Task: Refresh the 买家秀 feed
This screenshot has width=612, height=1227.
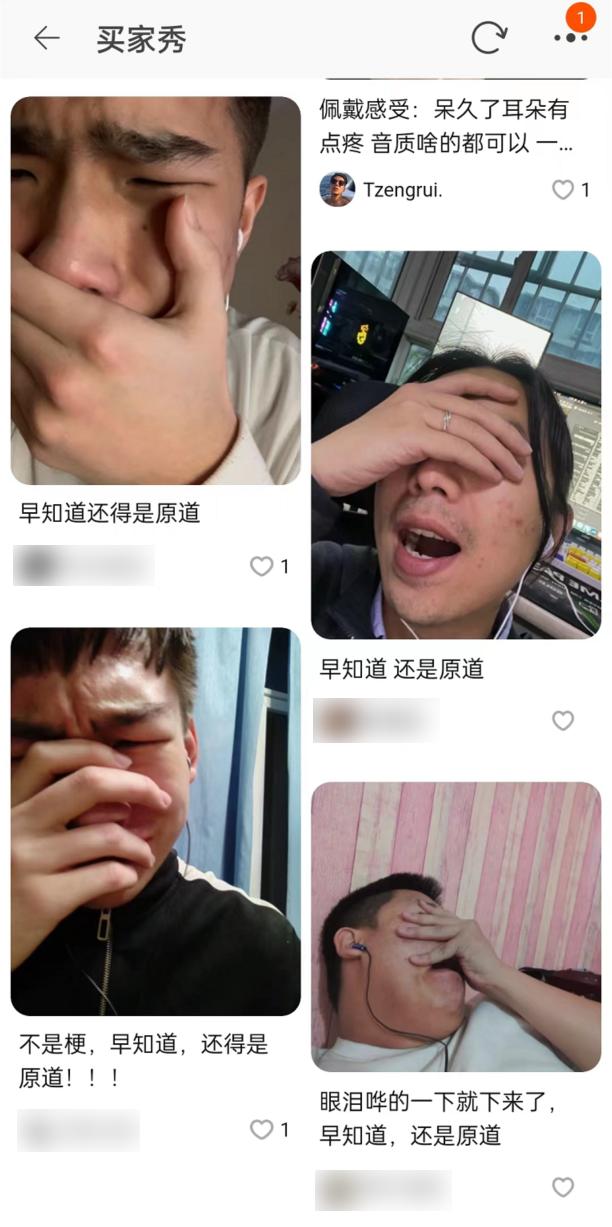Action: pos(489,38)
